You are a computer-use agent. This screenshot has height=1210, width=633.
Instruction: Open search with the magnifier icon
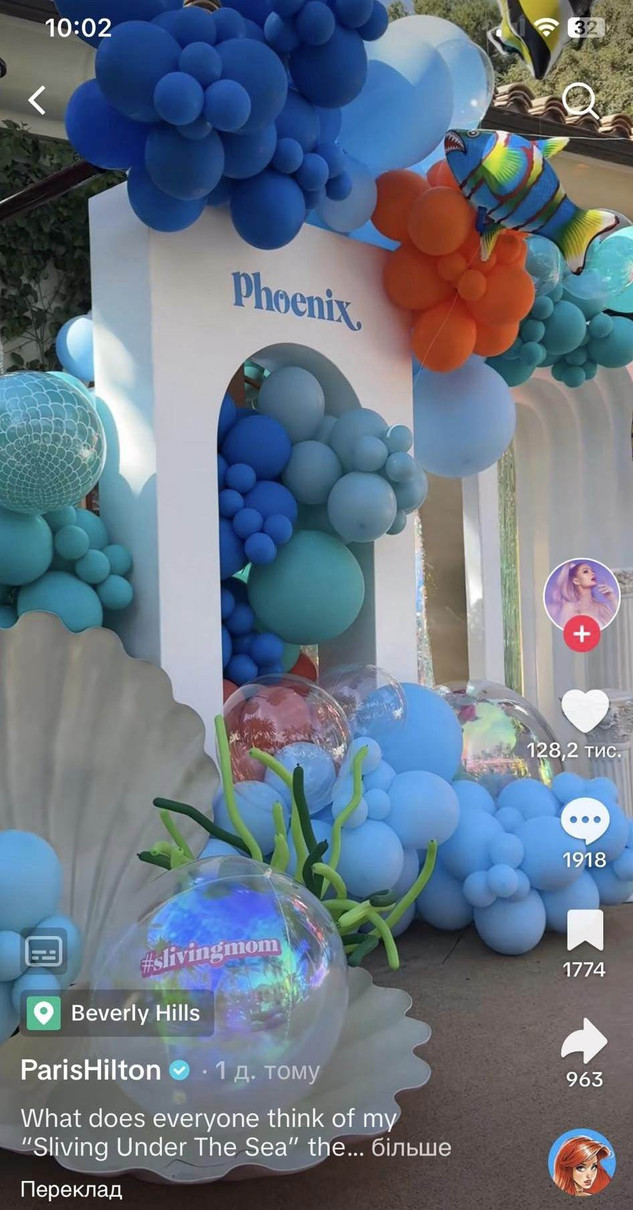pyautogui.click(x=580, y=100)
